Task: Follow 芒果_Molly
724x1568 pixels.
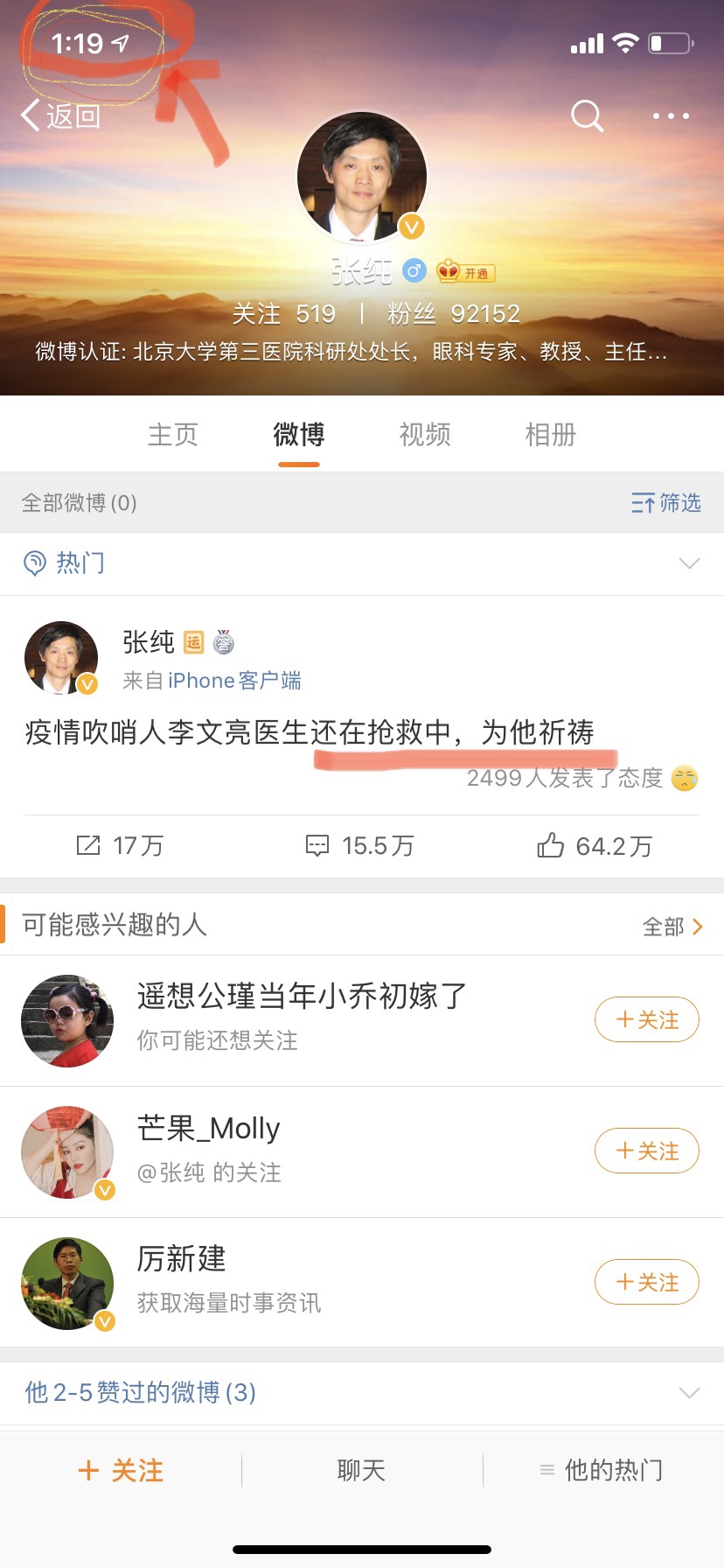Action: tap(646, 1151)
